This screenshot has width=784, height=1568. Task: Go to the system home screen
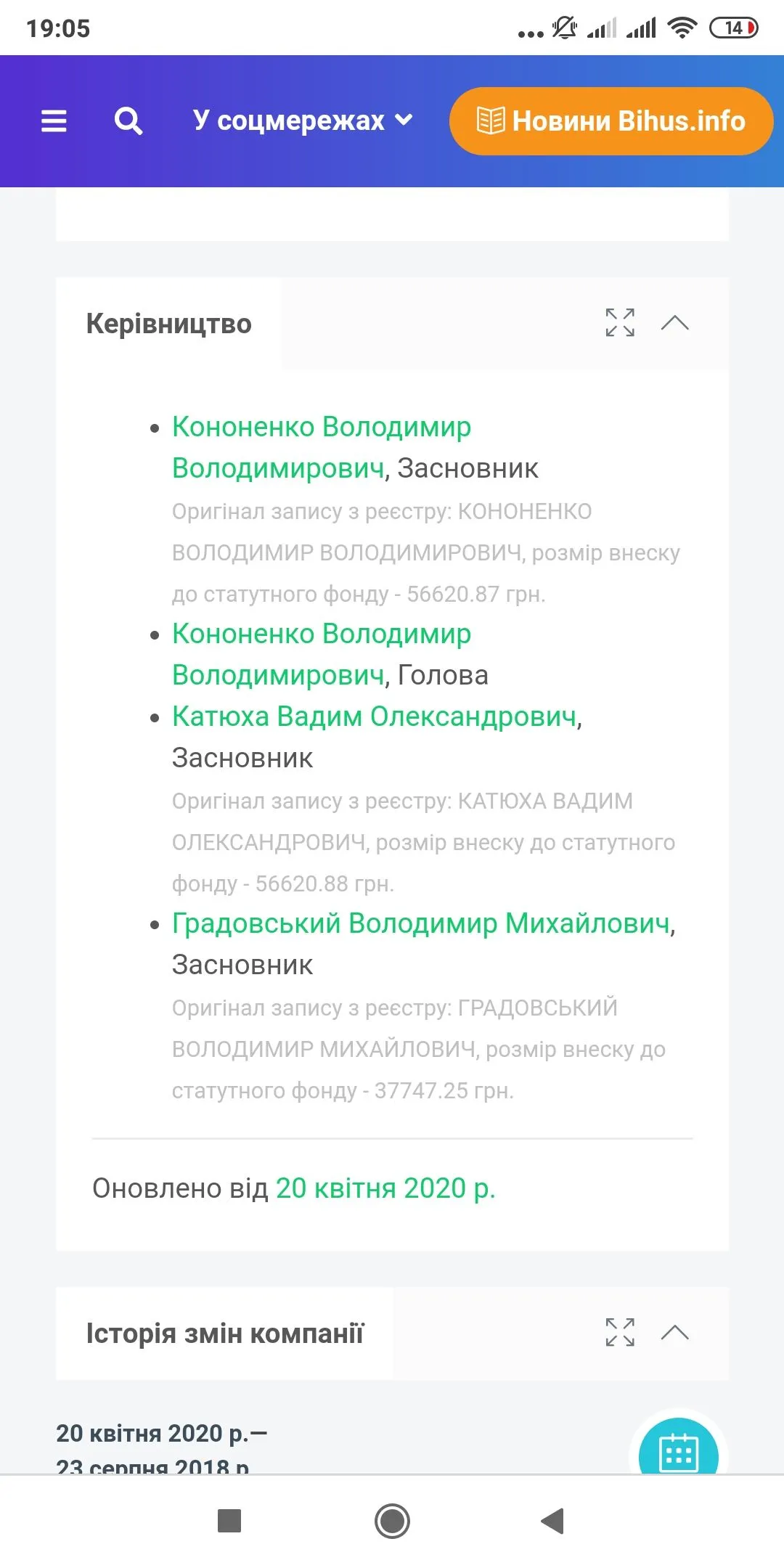point(392,1521)
